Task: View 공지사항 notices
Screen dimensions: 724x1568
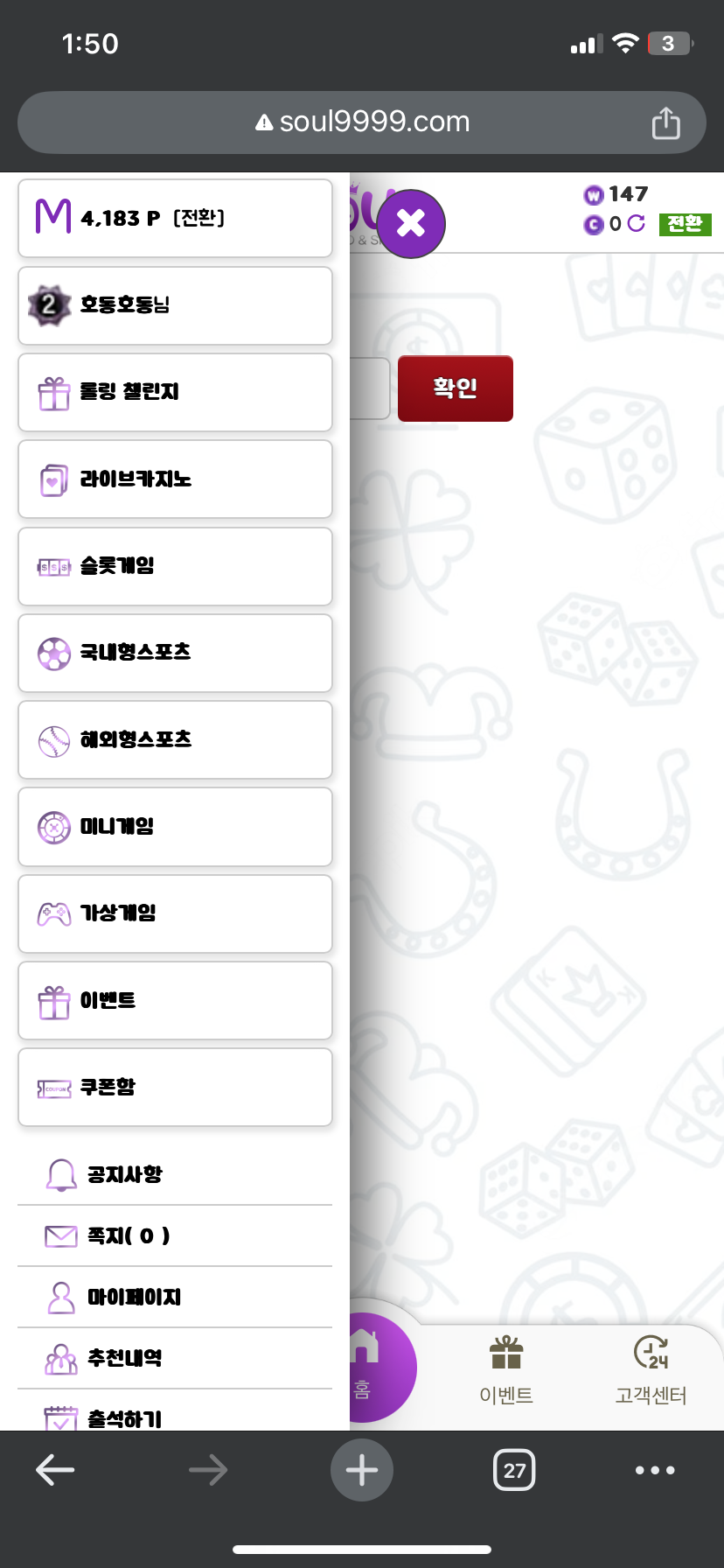Action: pyautogui.click(x=175, y=1174)
